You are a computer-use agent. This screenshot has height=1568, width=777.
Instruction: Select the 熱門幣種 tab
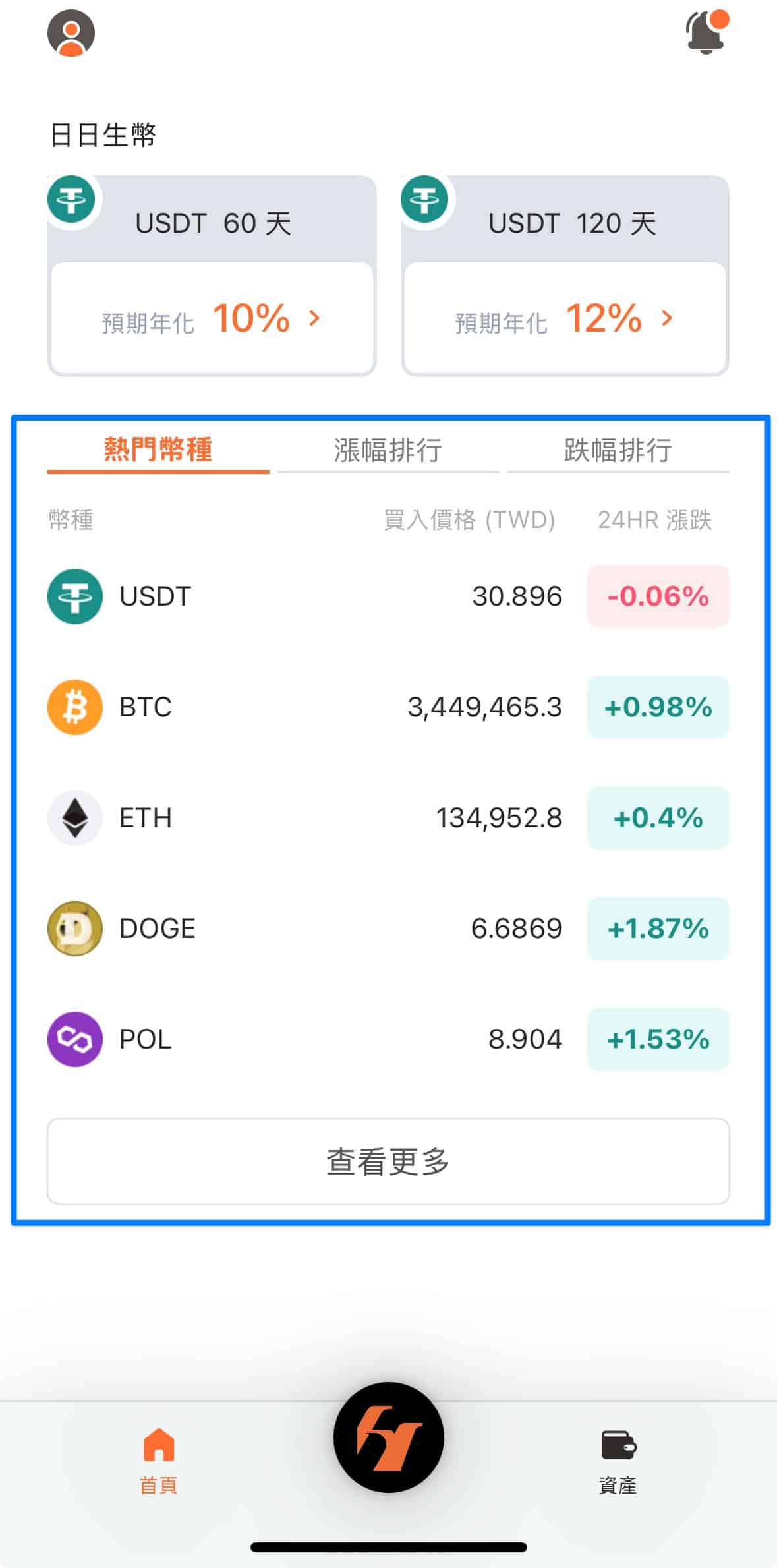point(158,450)
